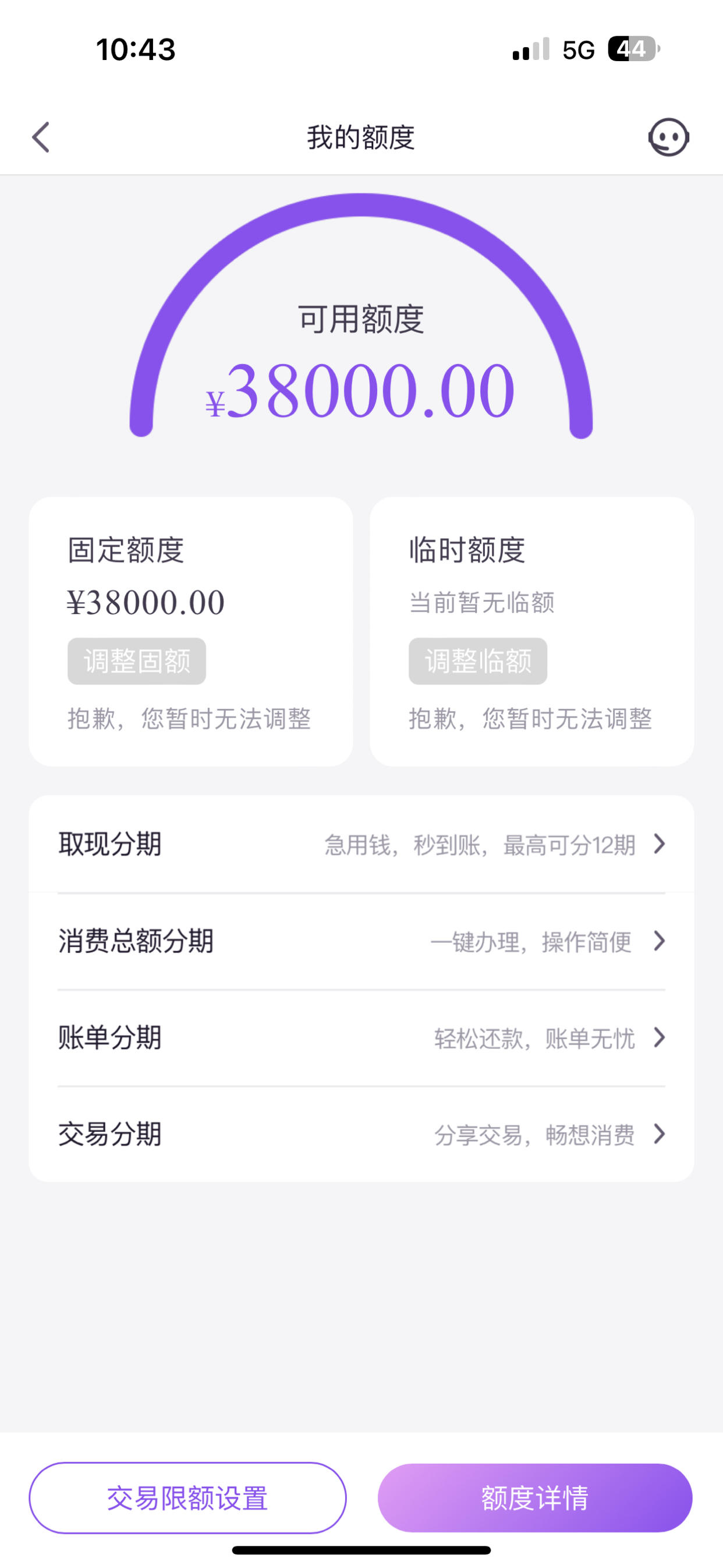Open 交易限额设置

(x=187, y=1498)
